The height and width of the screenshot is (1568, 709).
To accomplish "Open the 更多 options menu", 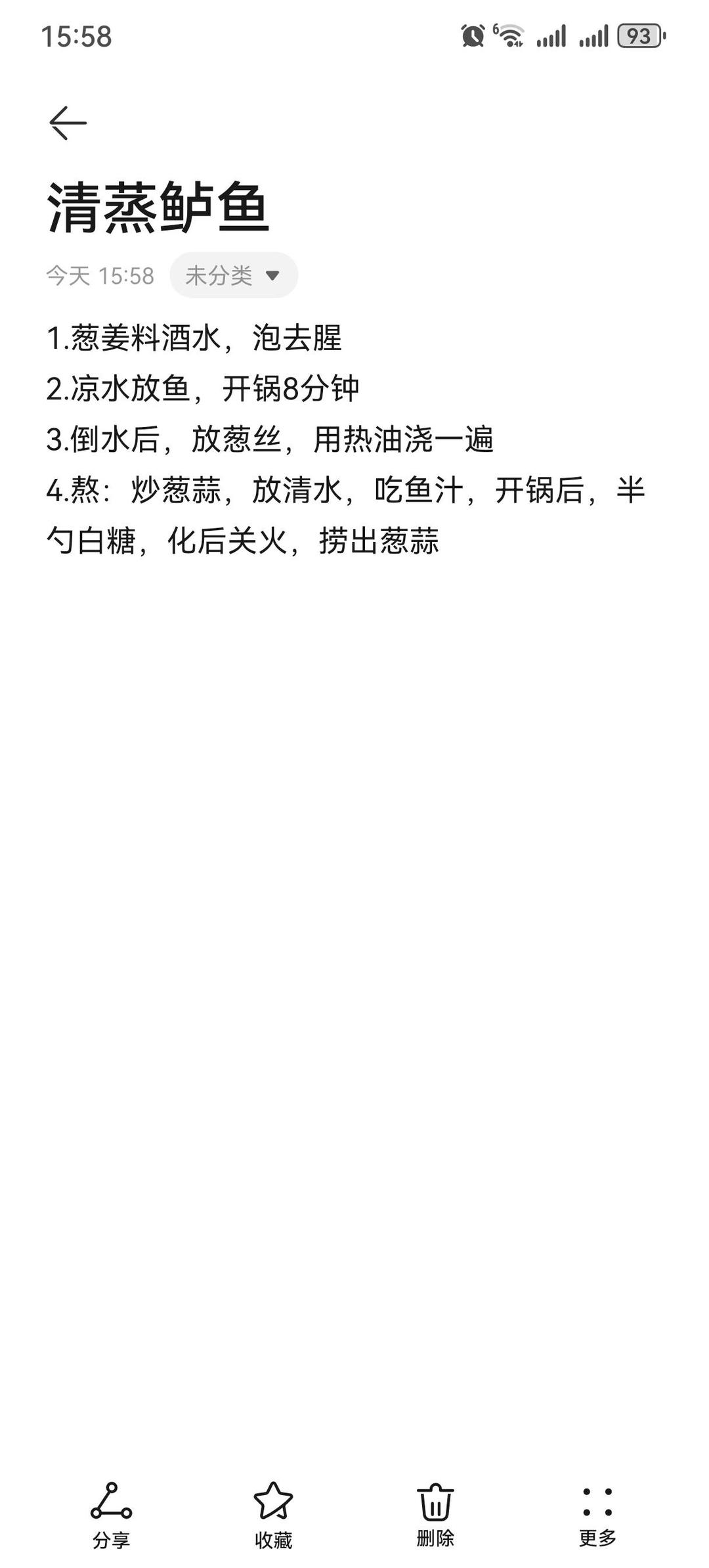I will pyautogui.click(x=597, y=1511).
